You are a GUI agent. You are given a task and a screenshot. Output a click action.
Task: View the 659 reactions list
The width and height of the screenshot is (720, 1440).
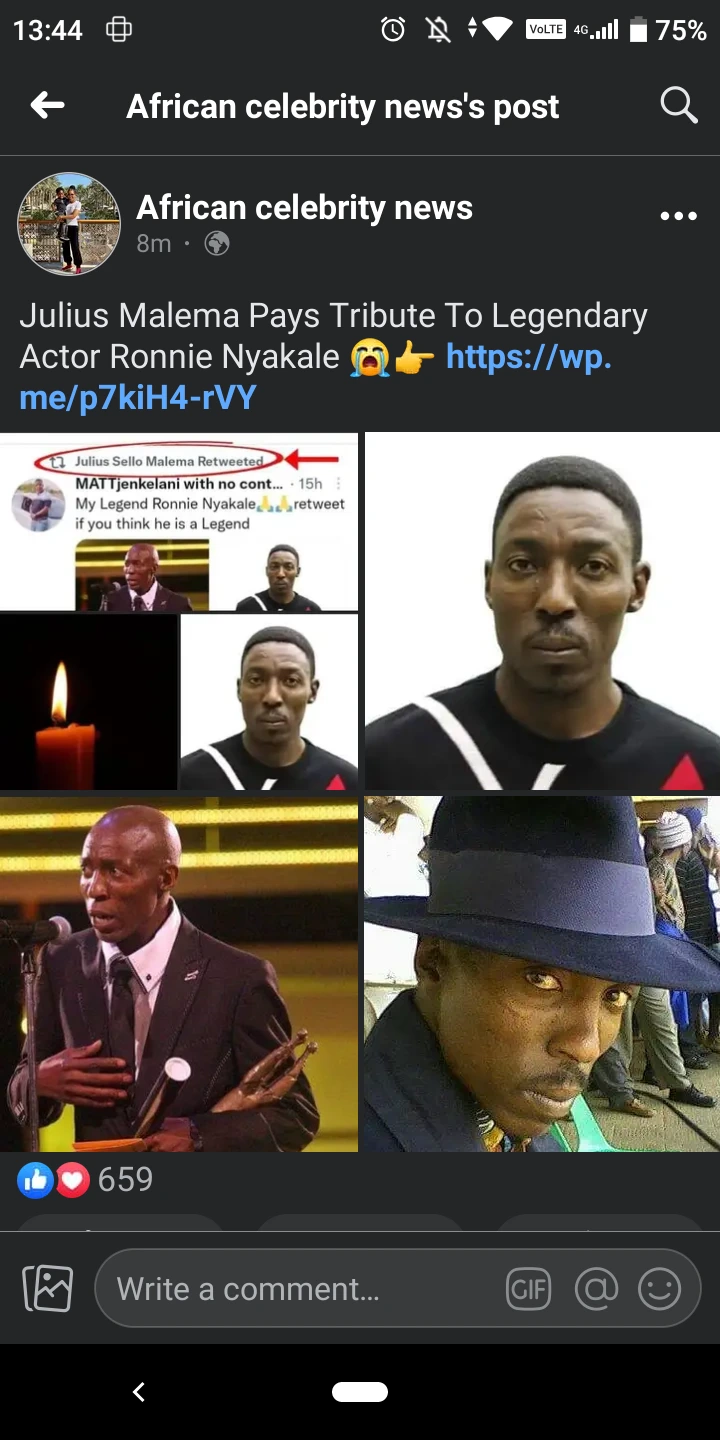86,1180
